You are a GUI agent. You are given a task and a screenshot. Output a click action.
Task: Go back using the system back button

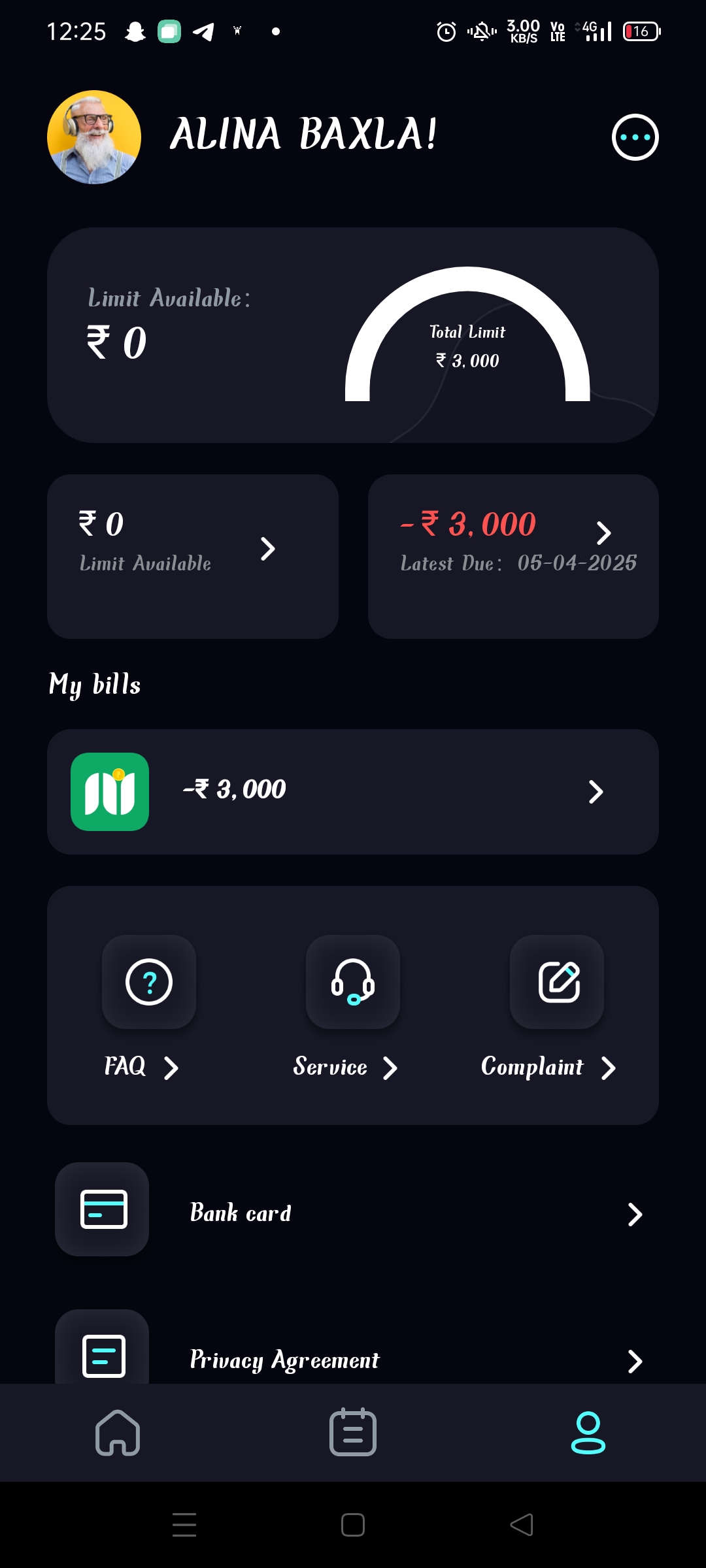point(522,1525)
